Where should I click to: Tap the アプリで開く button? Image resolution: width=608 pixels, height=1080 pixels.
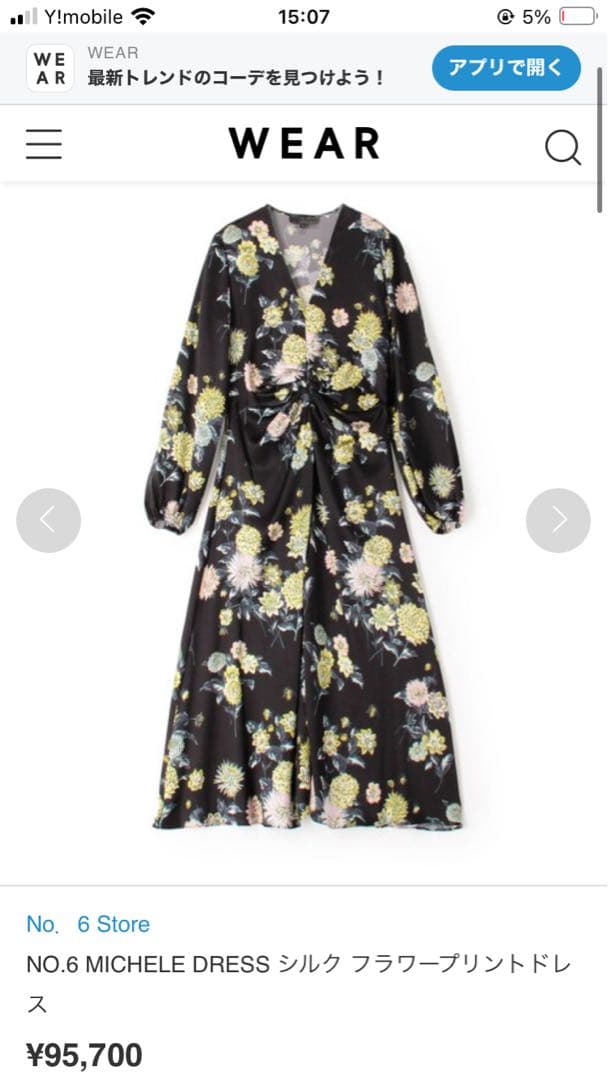(506, 68)
